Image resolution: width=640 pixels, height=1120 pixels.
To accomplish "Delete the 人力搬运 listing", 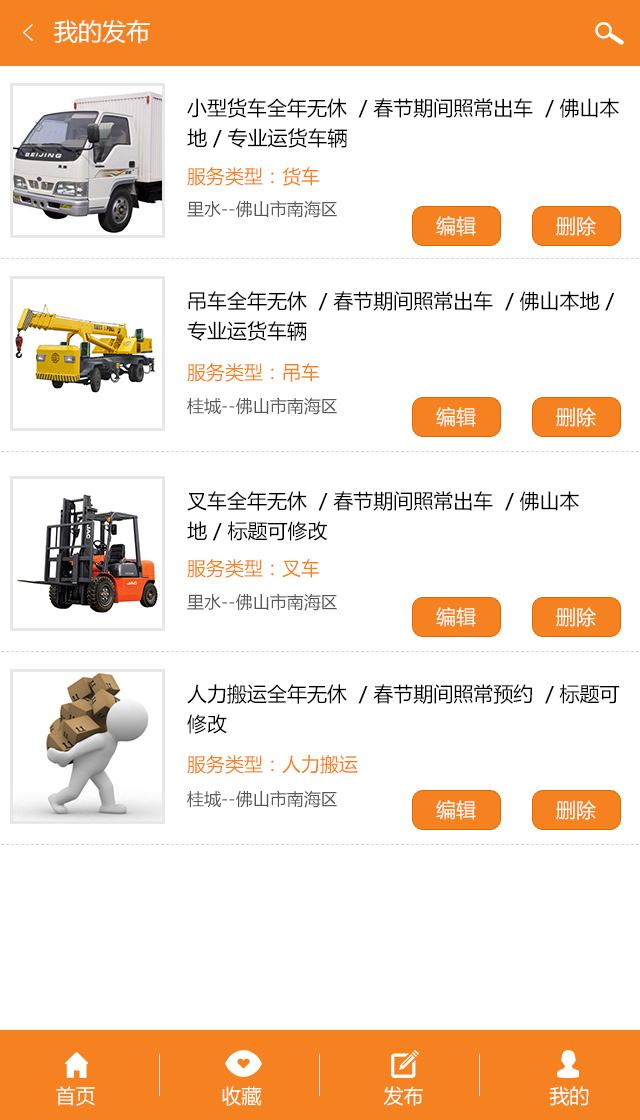I will tap(576, 810).
